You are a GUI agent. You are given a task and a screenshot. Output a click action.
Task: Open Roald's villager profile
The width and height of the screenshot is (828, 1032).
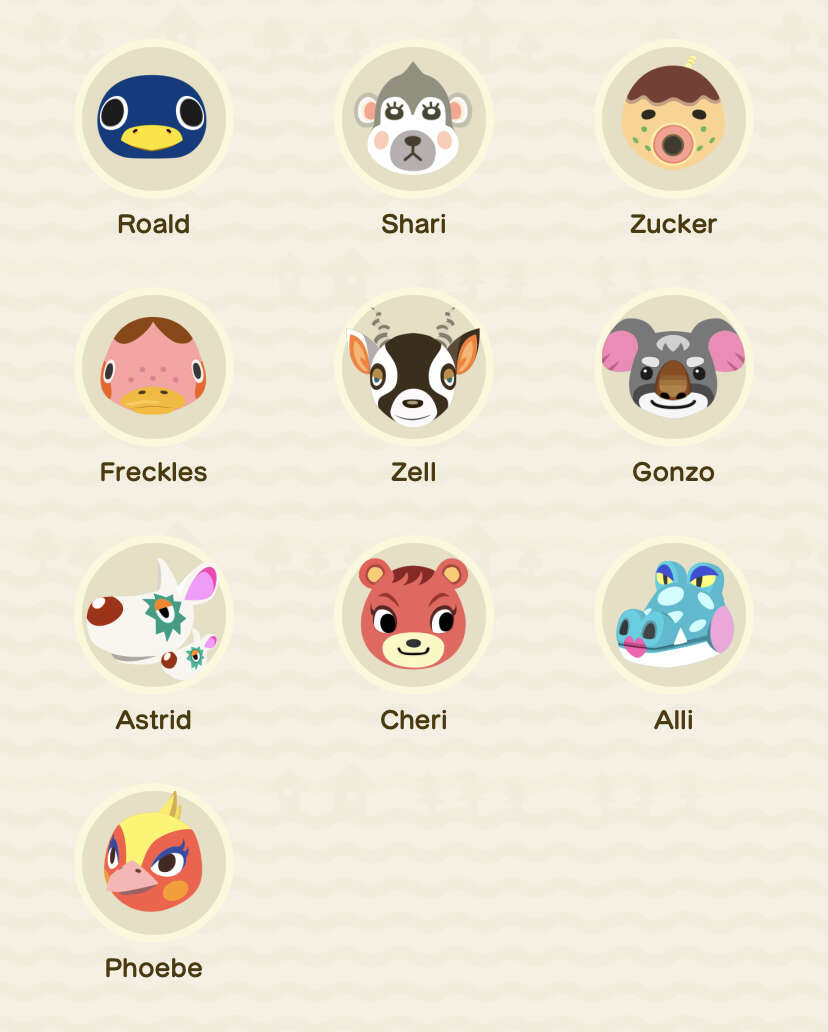153,118
